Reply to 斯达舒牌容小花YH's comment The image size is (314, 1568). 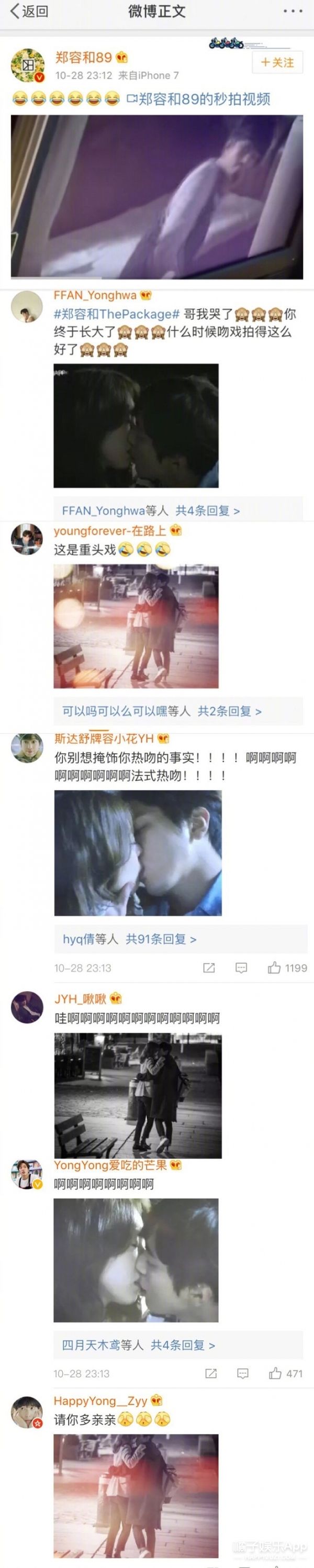pos(242,968)
